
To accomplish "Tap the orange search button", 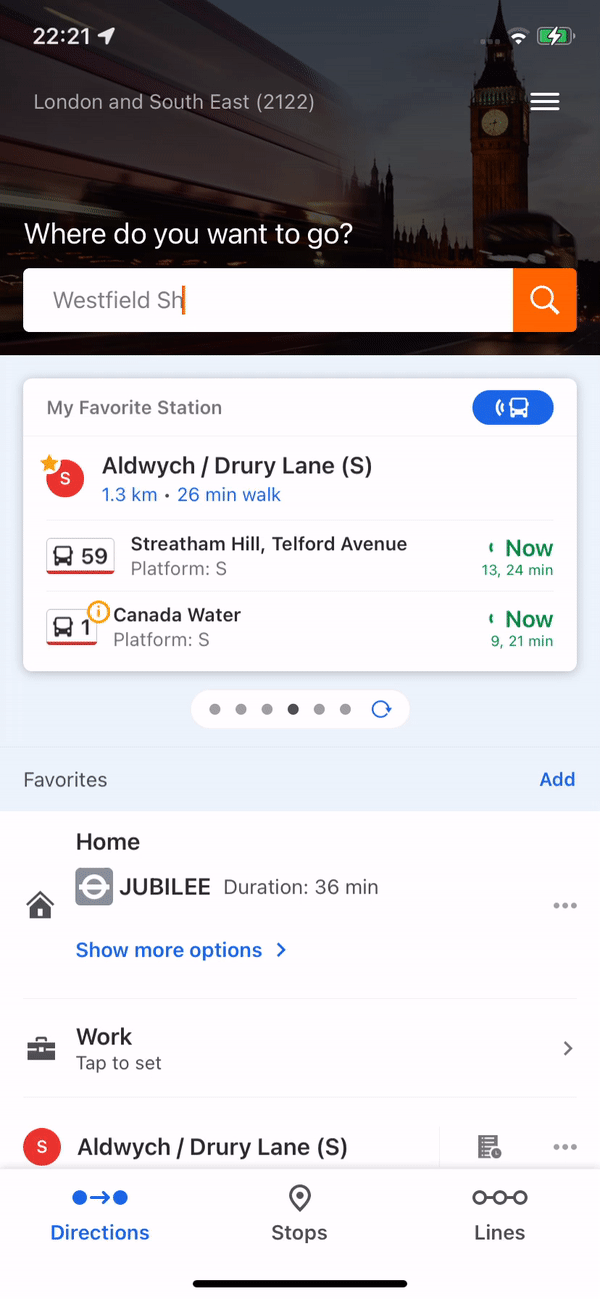I will tap(544, 300).
